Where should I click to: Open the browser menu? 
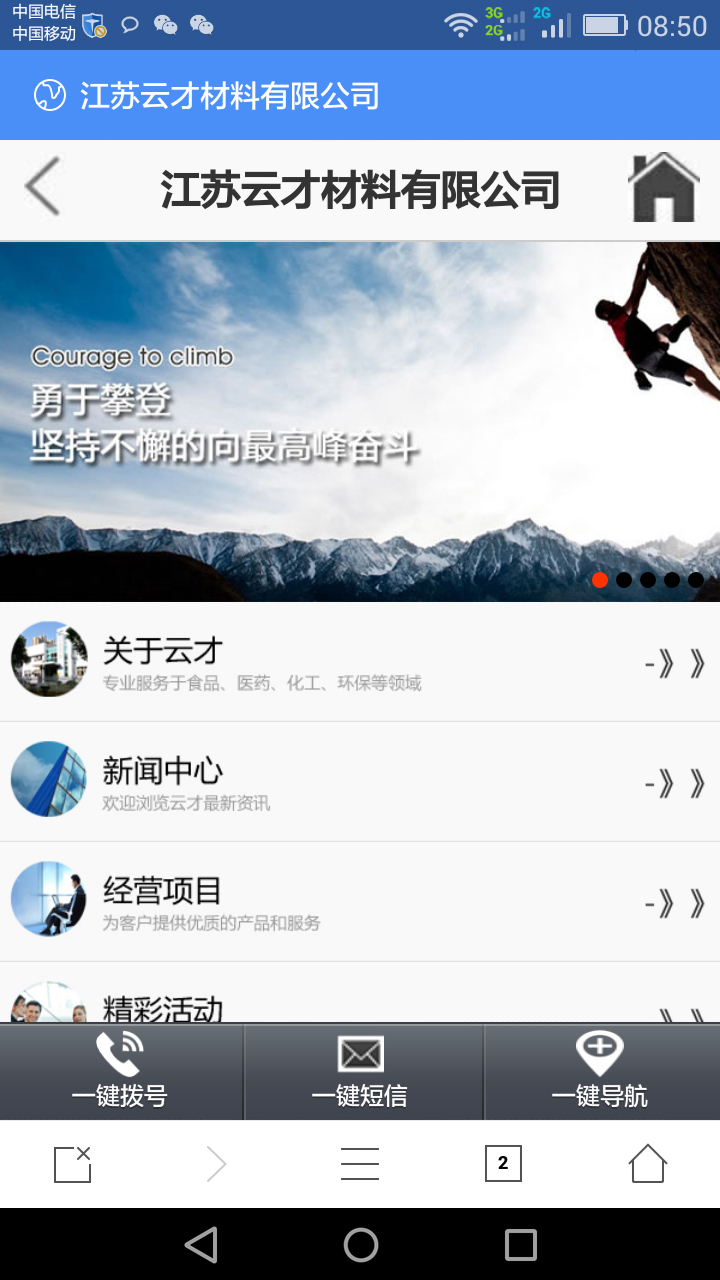click(x=360, y=1164)
